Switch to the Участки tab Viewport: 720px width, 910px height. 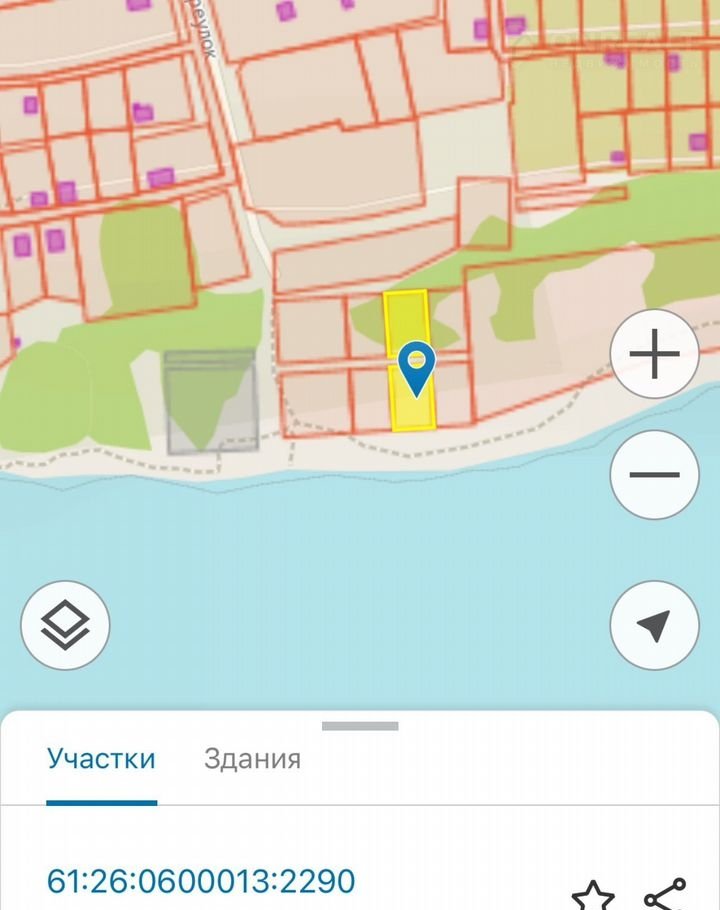[x=101, y=759]
